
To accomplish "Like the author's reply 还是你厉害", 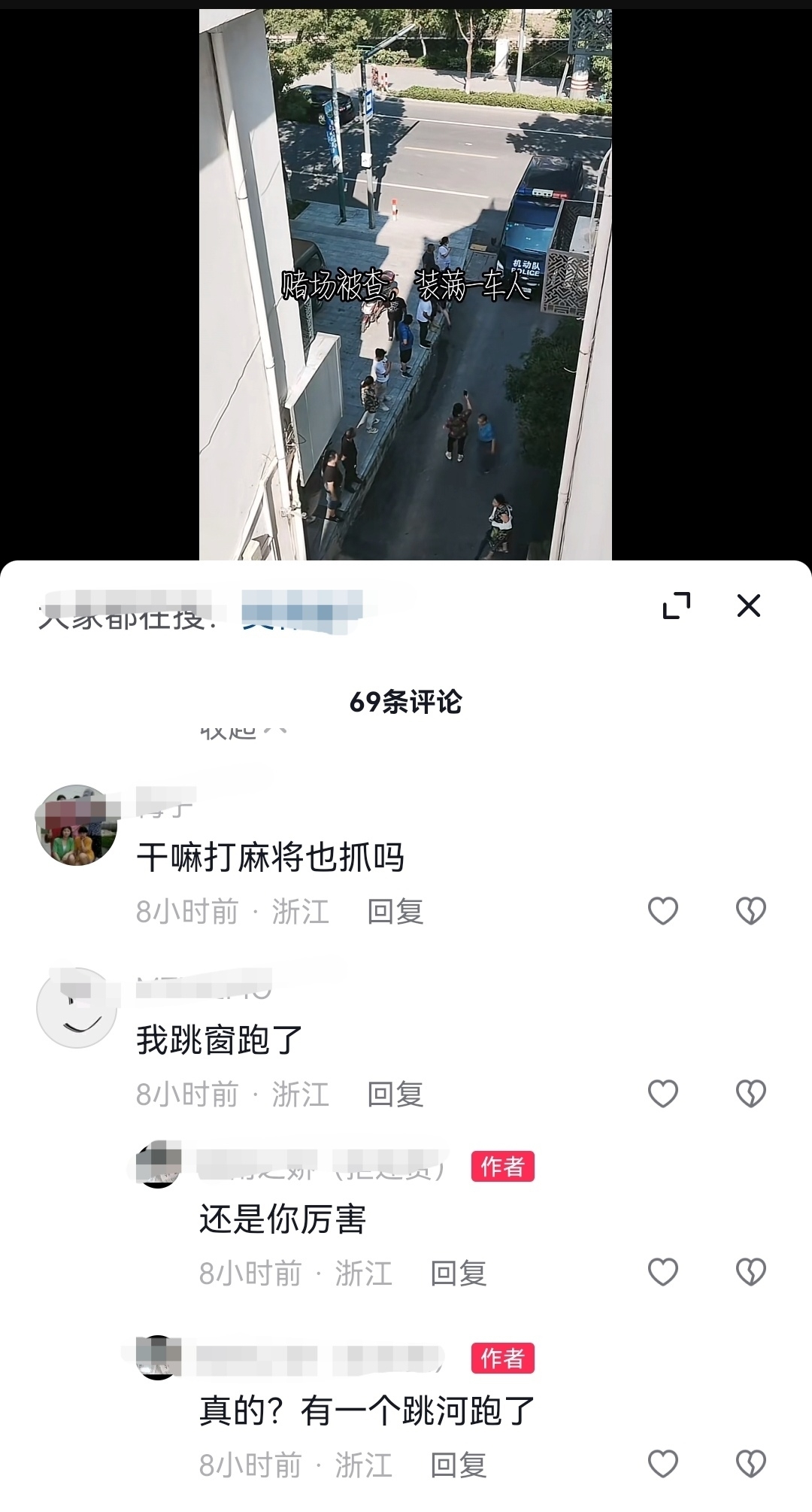I will point(662,1273).
